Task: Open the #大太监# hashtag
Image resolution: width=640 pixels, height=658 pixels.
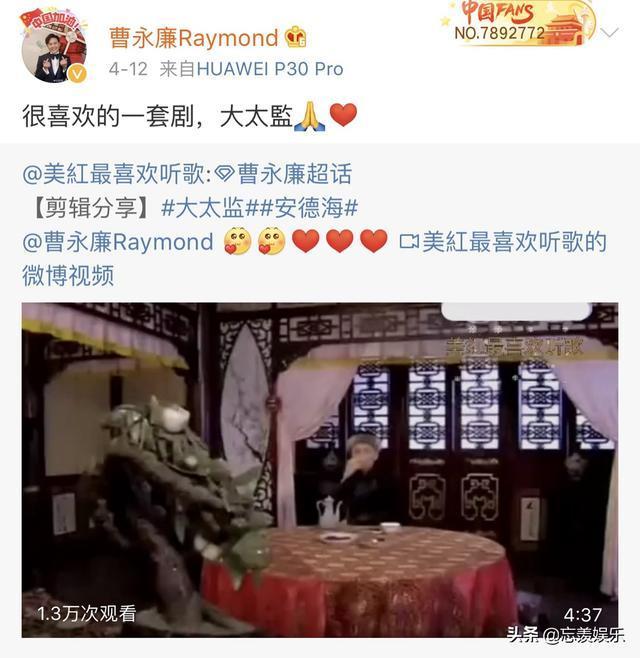Action: tap(206, 208)
